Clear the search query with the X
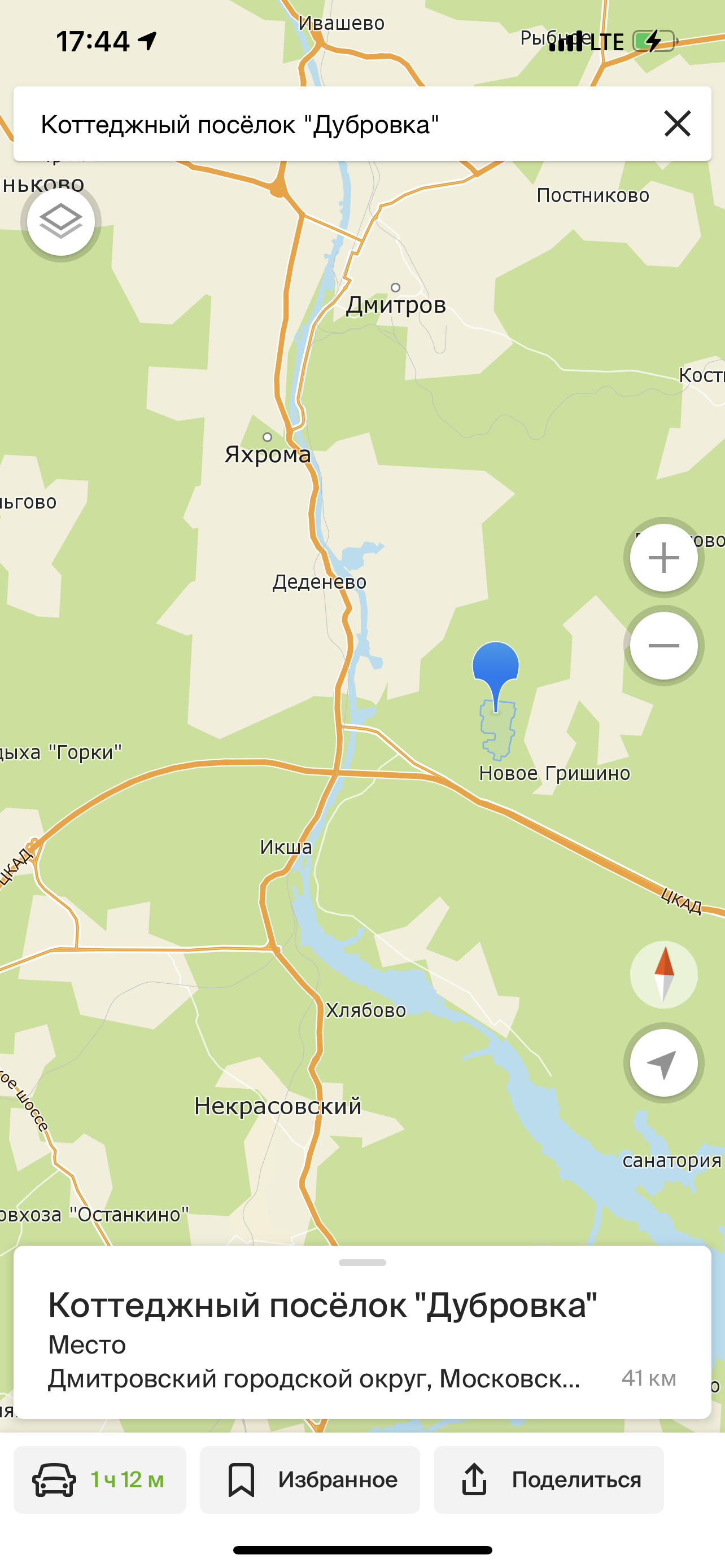The height and width of the screenshot is (1568, 725). pos(677,124)
